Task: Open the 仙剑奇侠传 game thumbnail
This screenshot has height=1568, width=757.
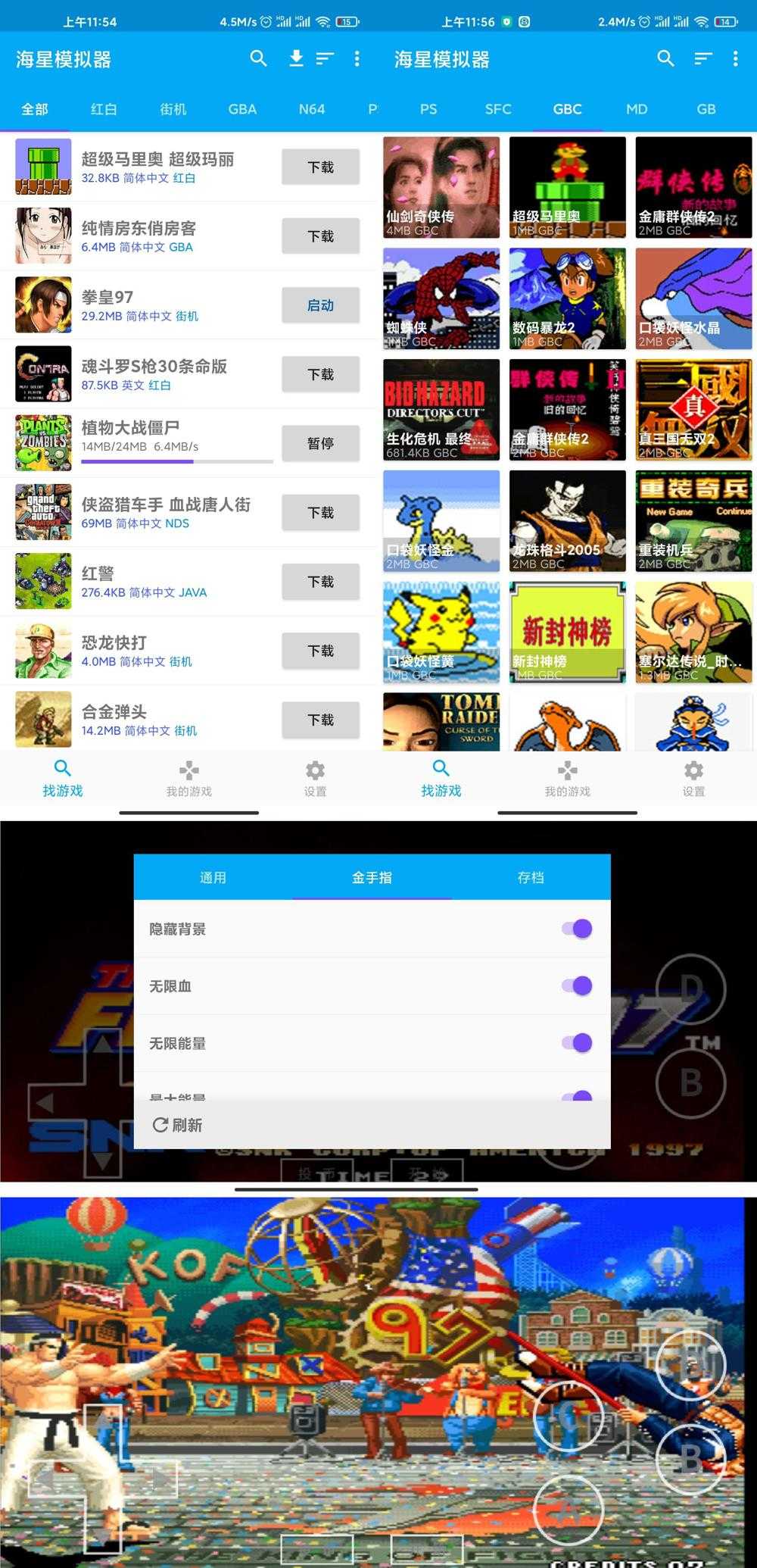Action: (x=441, y=186)
